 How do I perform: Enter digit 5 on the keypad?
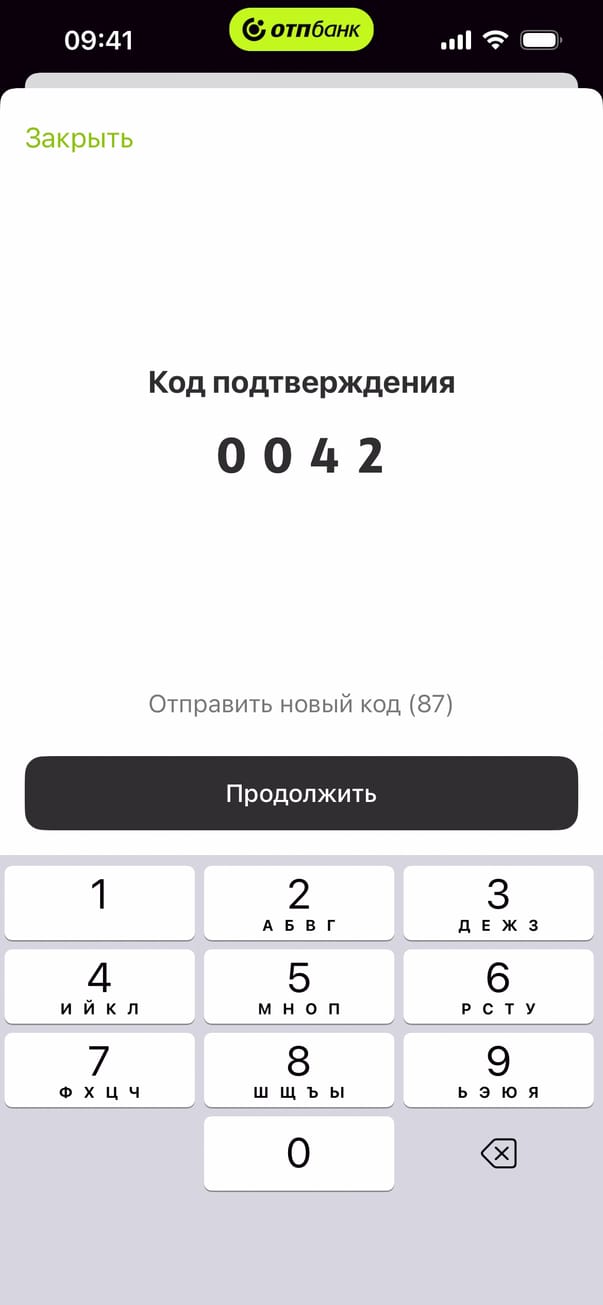coord(299,986)
